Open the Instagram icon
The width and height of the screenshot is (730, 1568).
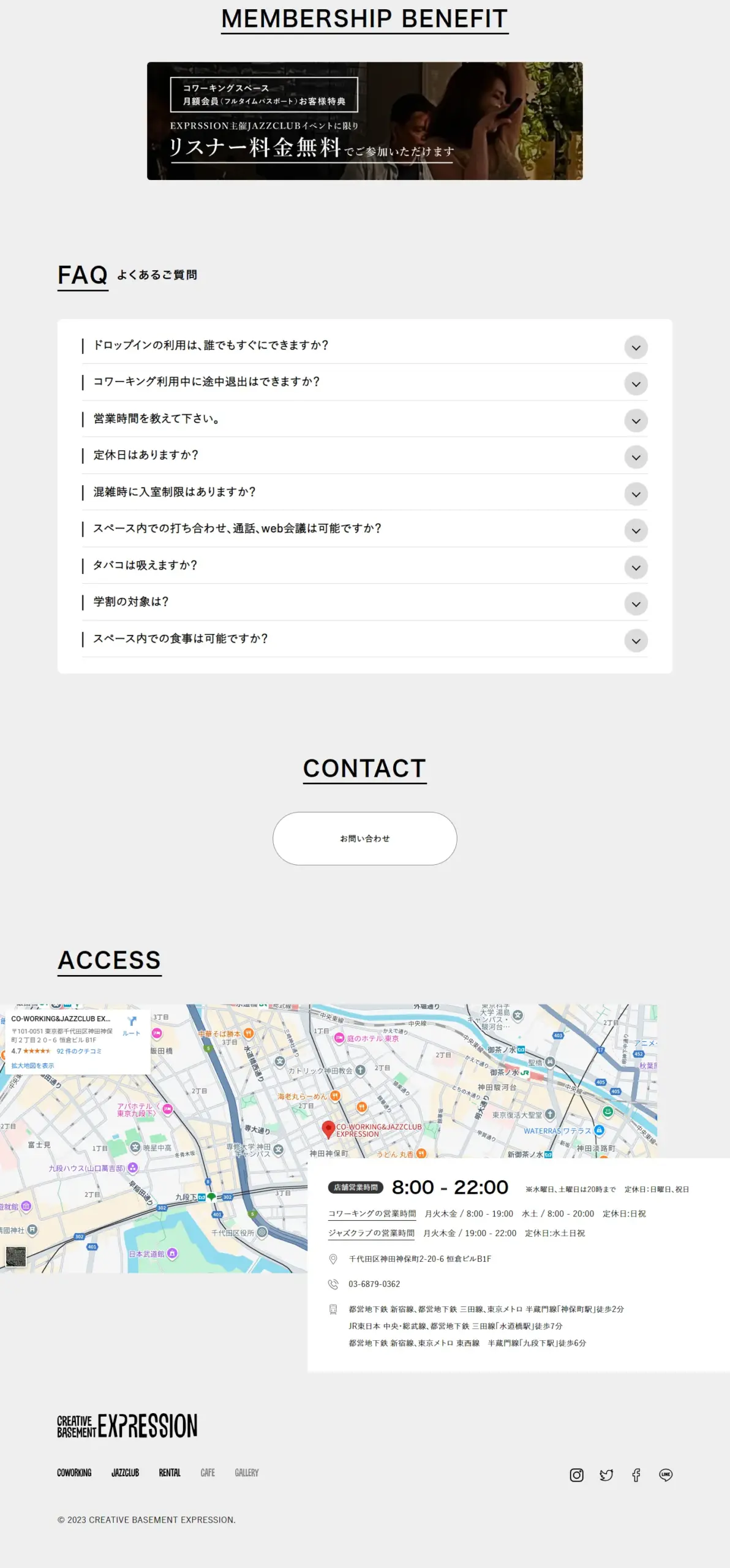(576, 1475)
